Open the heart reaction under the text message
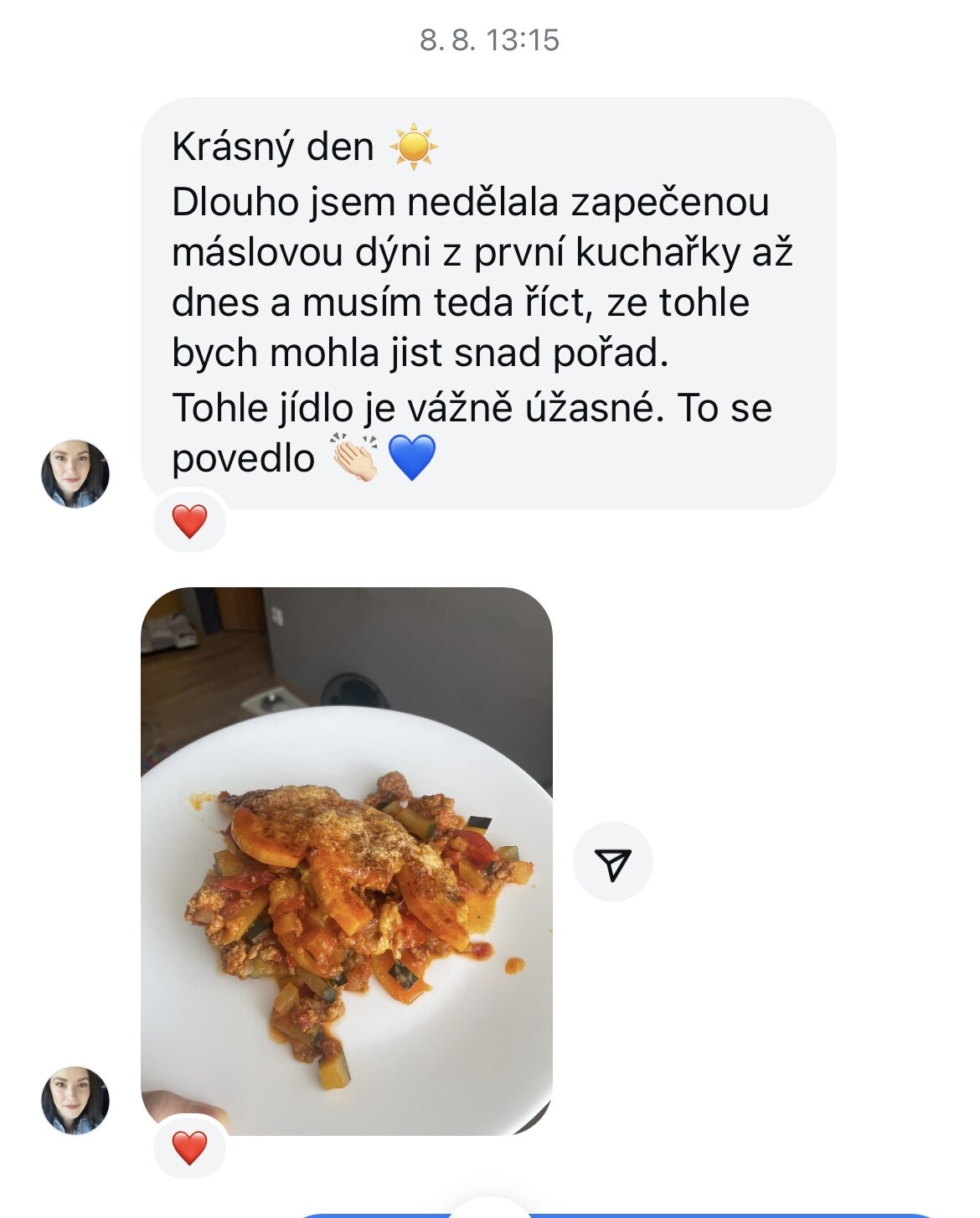This screenshot has height=1218, width=980. point(189,521)
